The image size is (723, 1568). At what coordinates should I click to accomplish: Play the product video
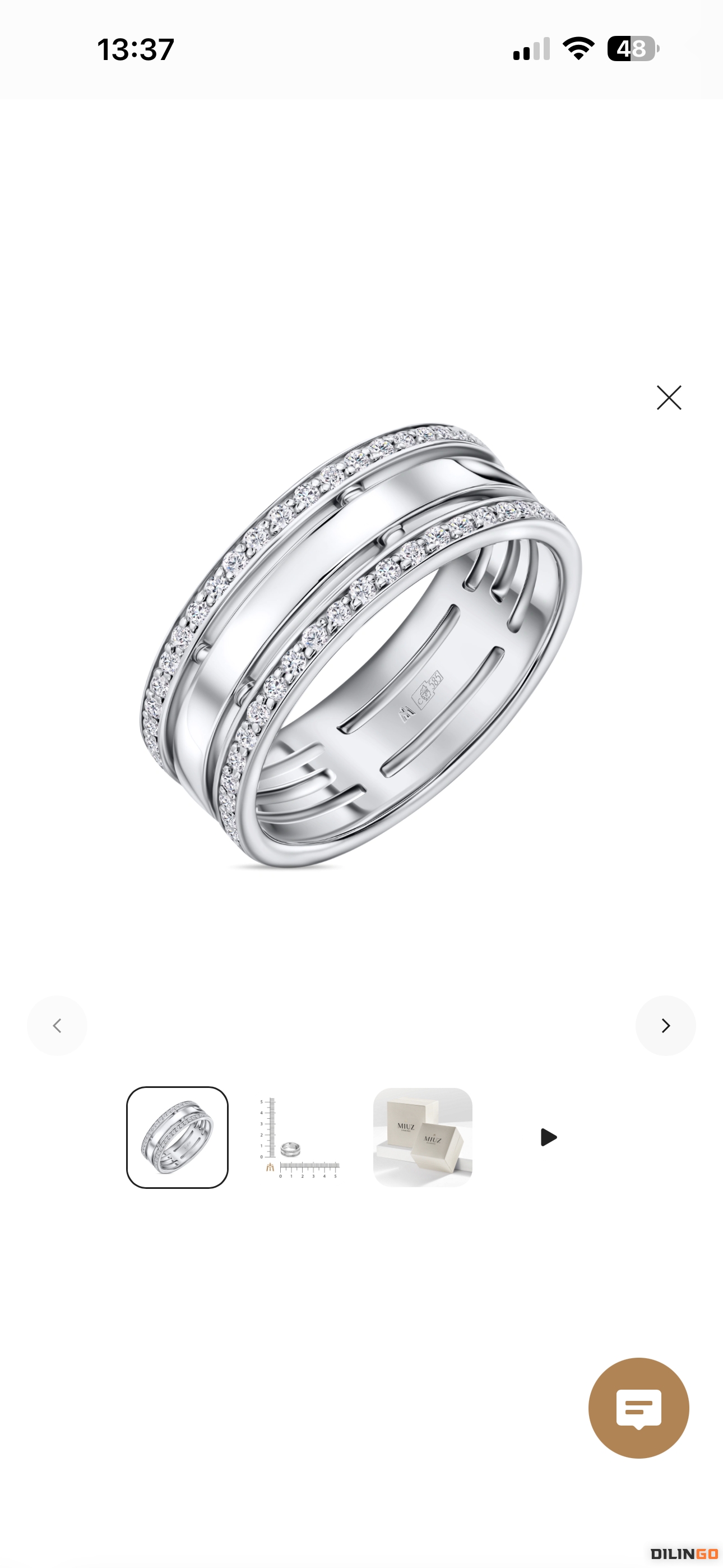point(548,1137)
